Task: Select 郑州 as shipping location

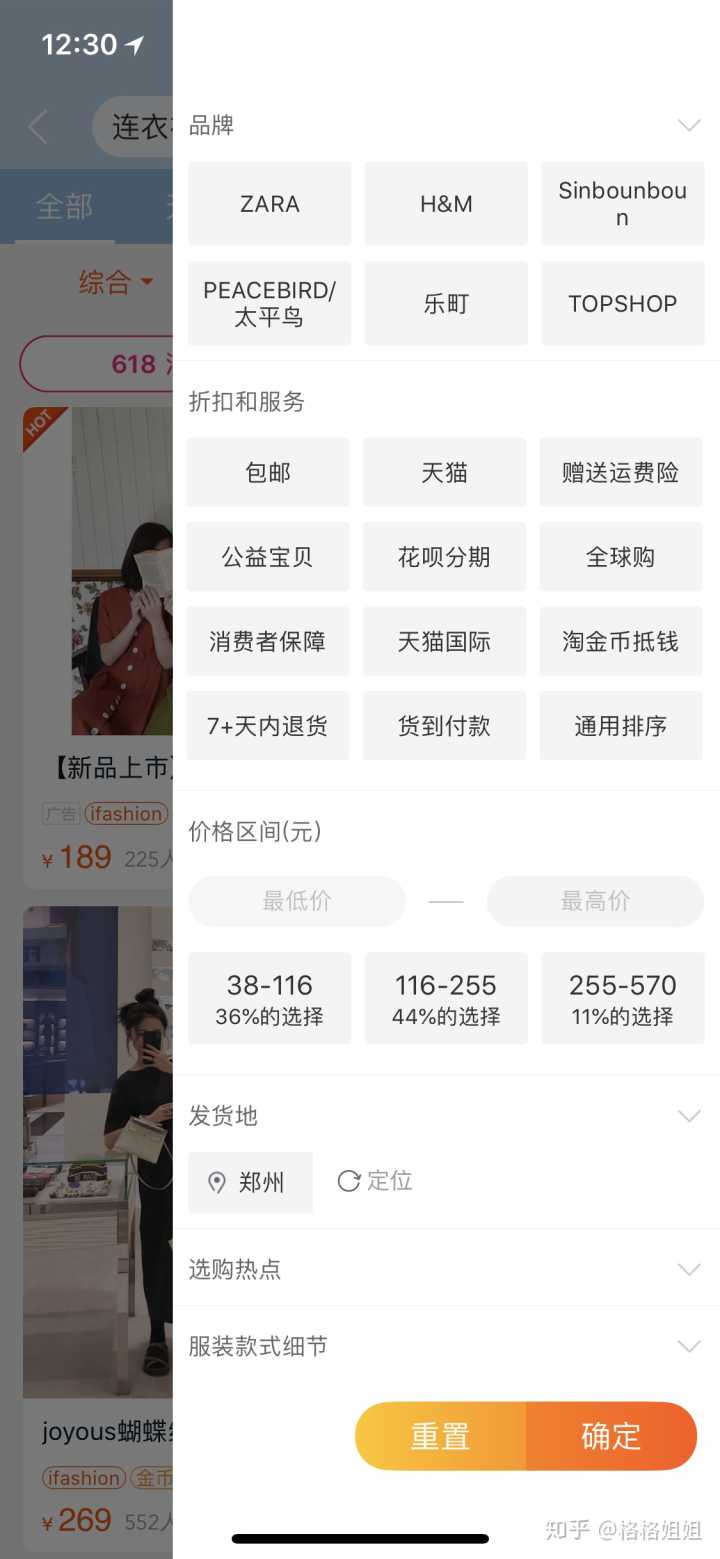Action: pyautogui.click(x=250, y=1183)
